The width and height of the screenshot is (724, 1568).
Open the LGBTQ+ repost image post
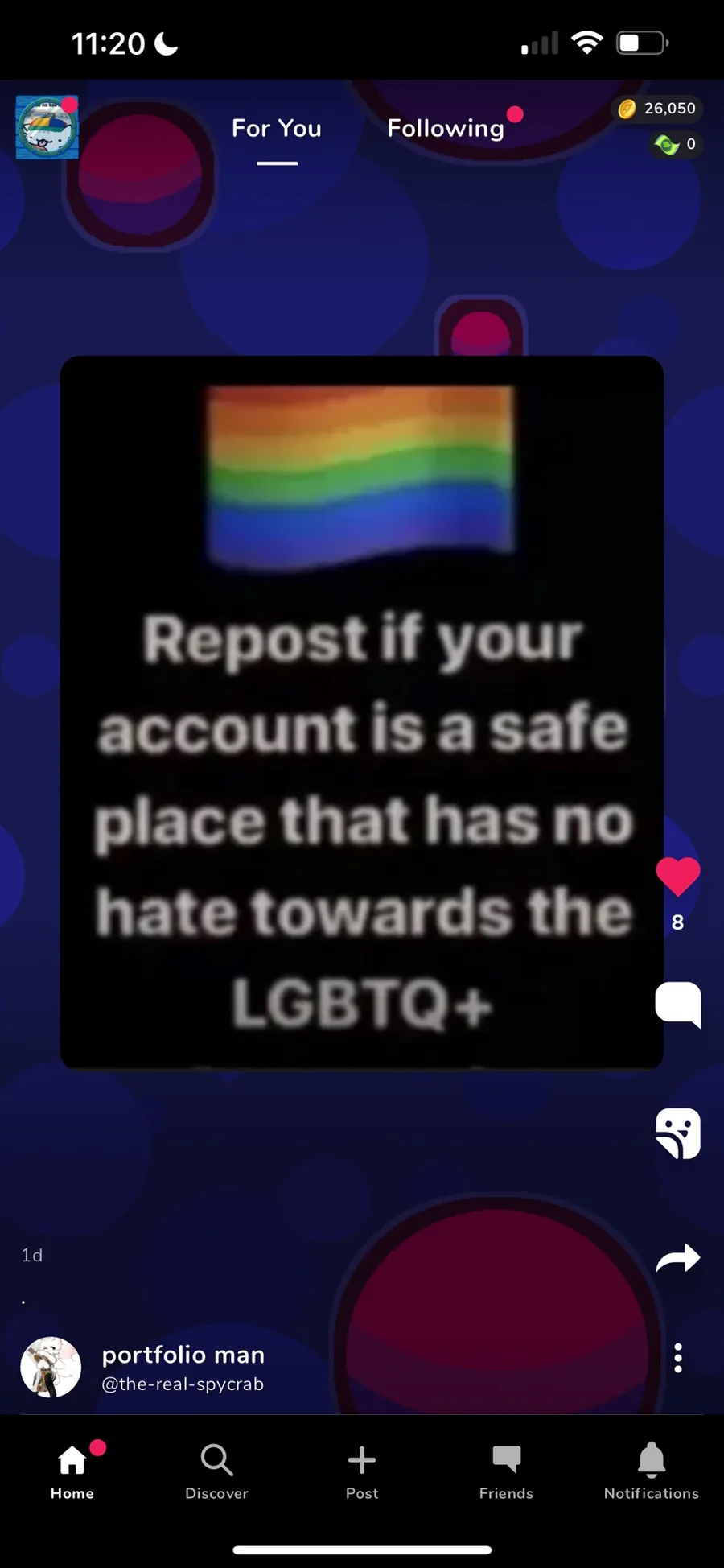[x=362, y=712]
